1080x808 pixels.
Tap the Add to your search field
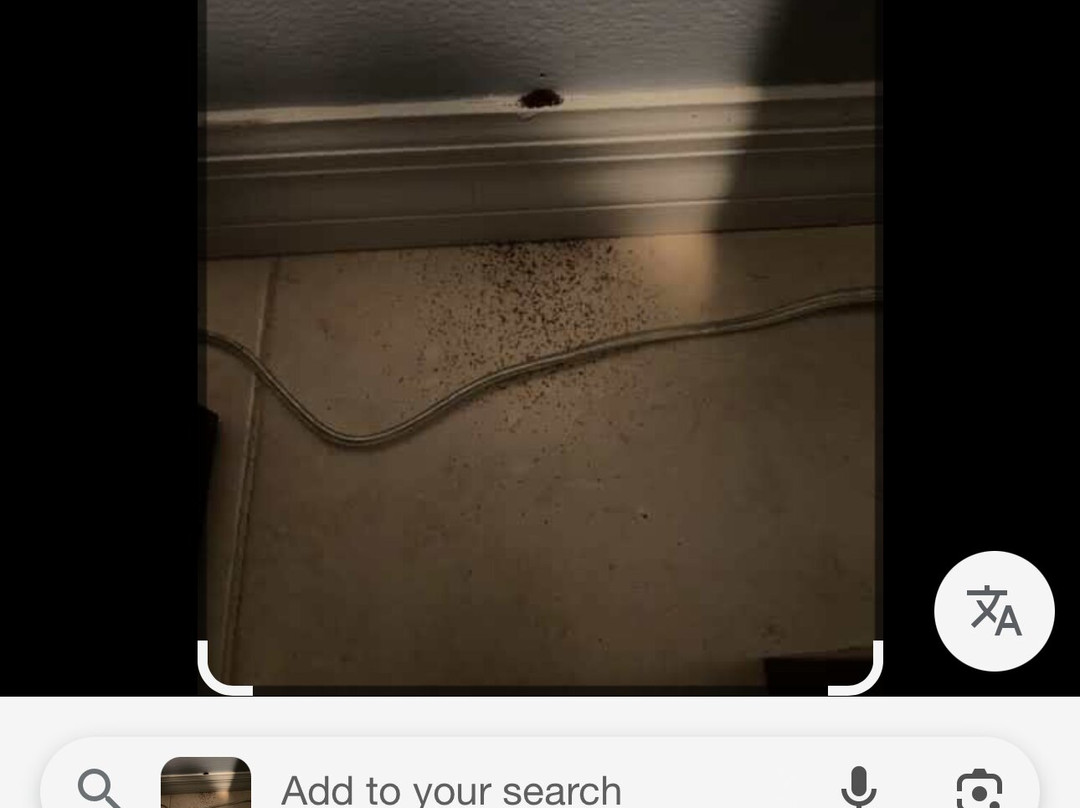(451, 790)
